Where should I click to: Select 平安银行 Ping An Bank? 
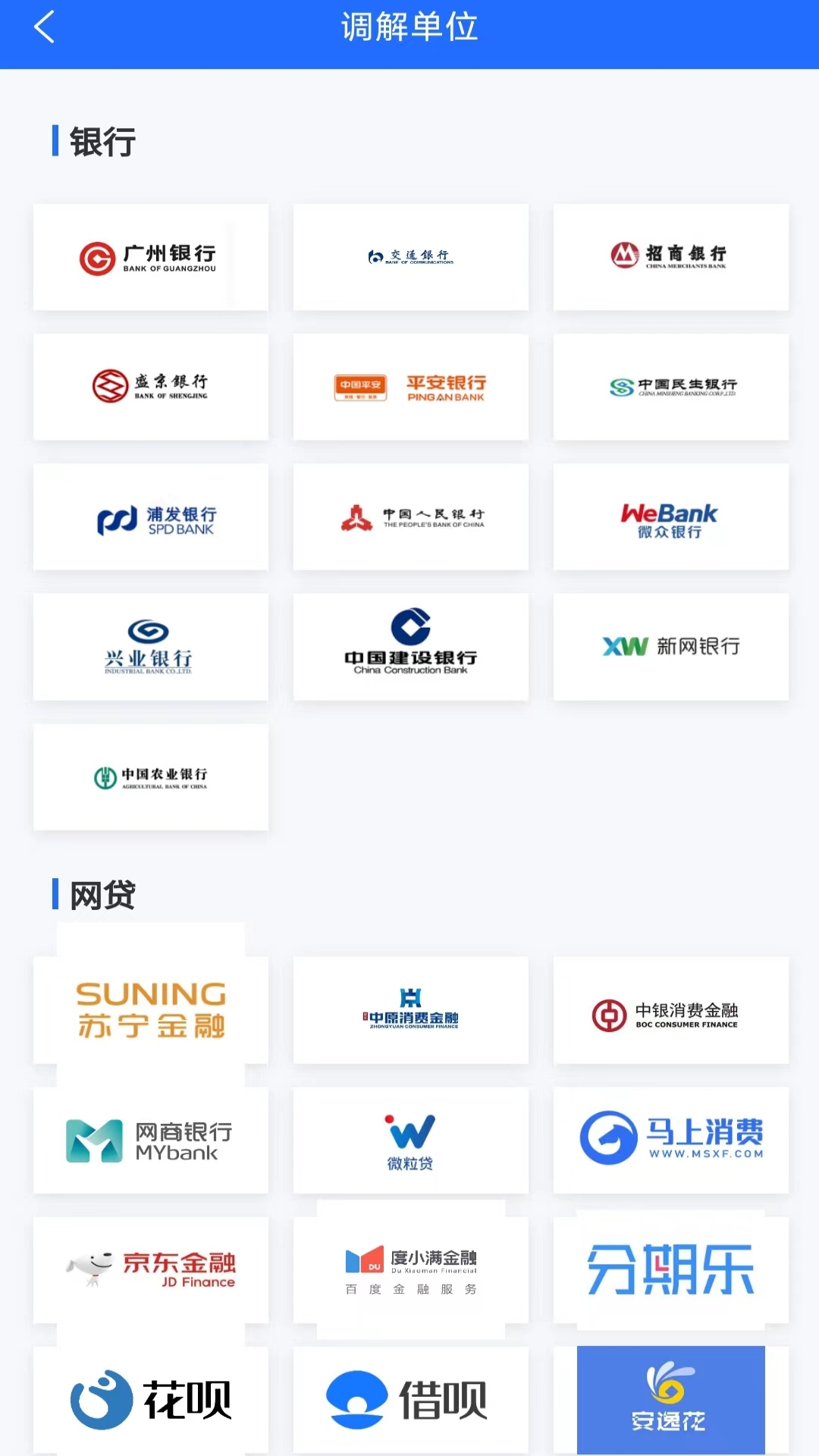[x=411, y=387]
